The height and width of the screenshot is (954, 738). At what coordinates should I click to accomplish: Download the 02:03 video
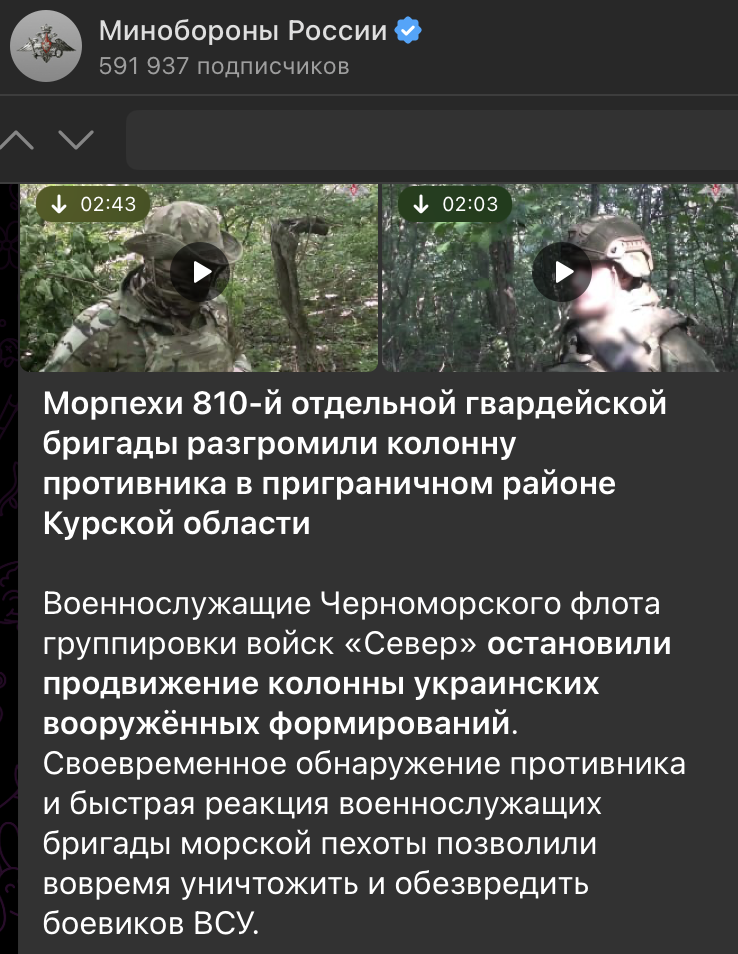pos(421,204)
